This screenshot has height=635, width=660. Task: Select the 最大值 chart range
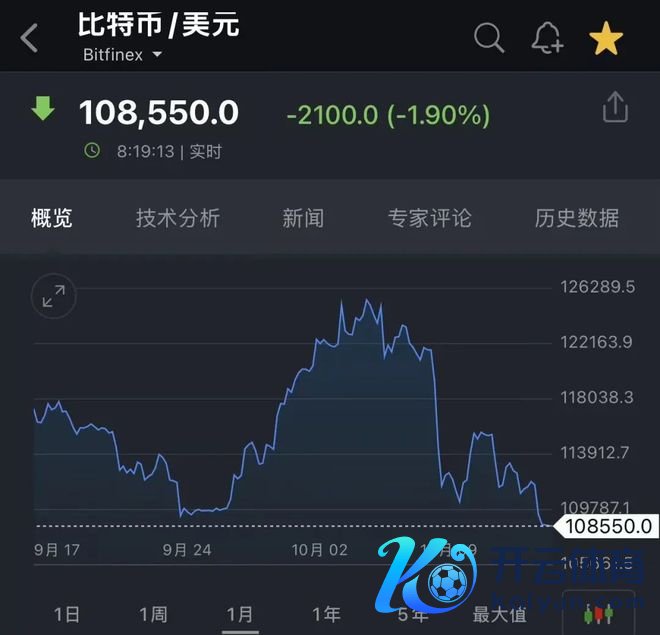point(499,614)
